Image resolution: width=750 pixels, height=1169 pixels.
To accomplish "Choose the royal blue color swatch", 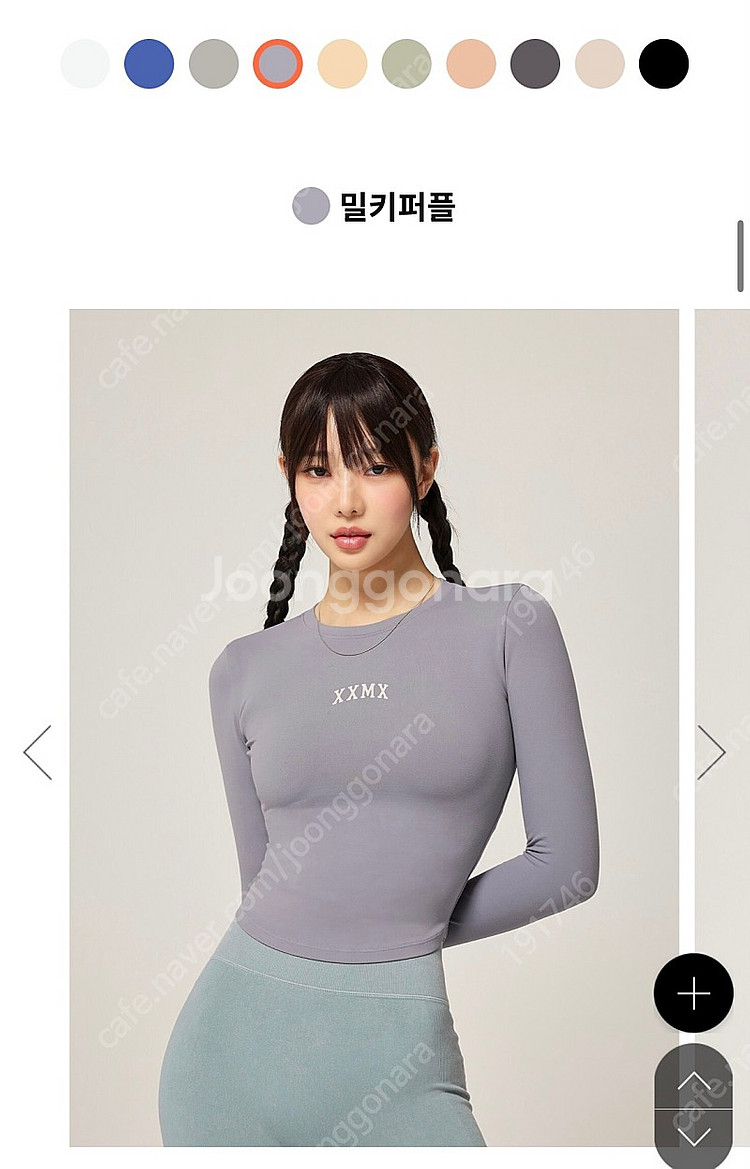I will pos(149,64).
